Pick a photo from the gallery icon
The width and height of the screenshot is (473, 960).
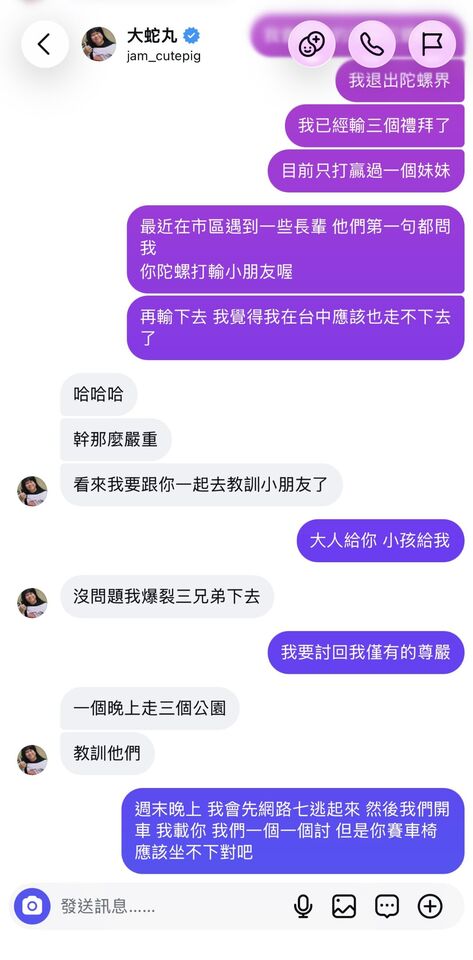click(345, 906)
